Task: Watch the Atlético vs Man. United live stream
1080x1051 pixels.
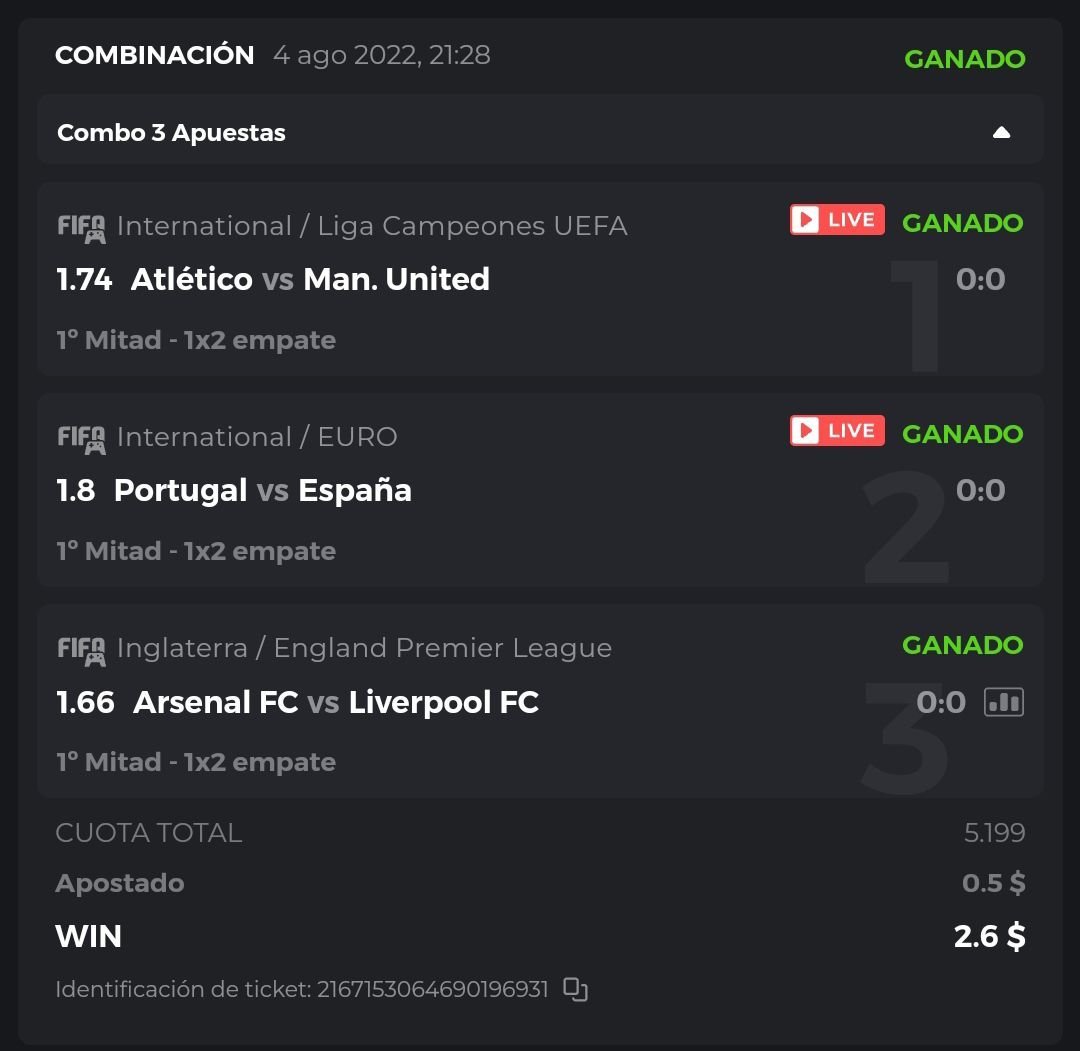Action: tap(837, 220)
